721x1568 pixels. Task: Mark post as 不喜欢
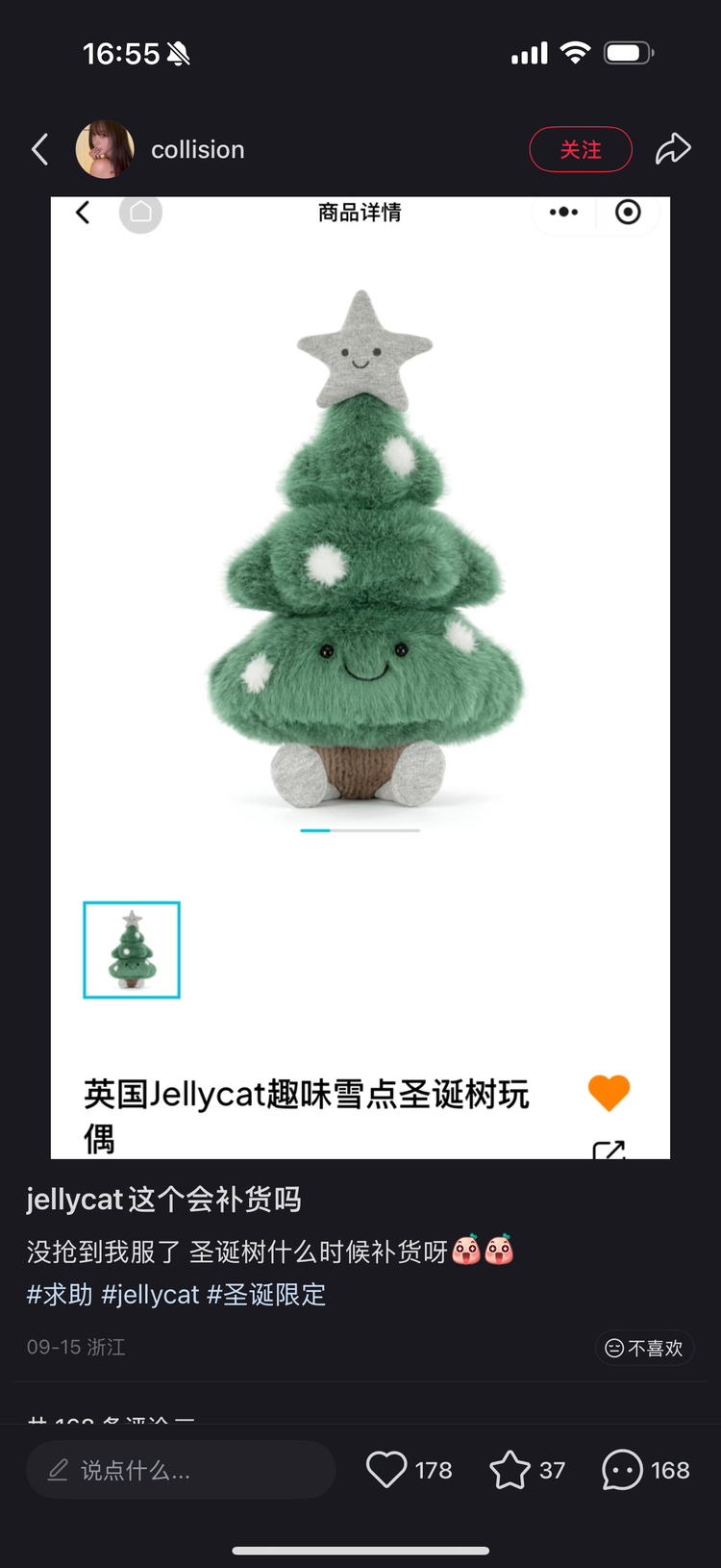coord(644,1348)
